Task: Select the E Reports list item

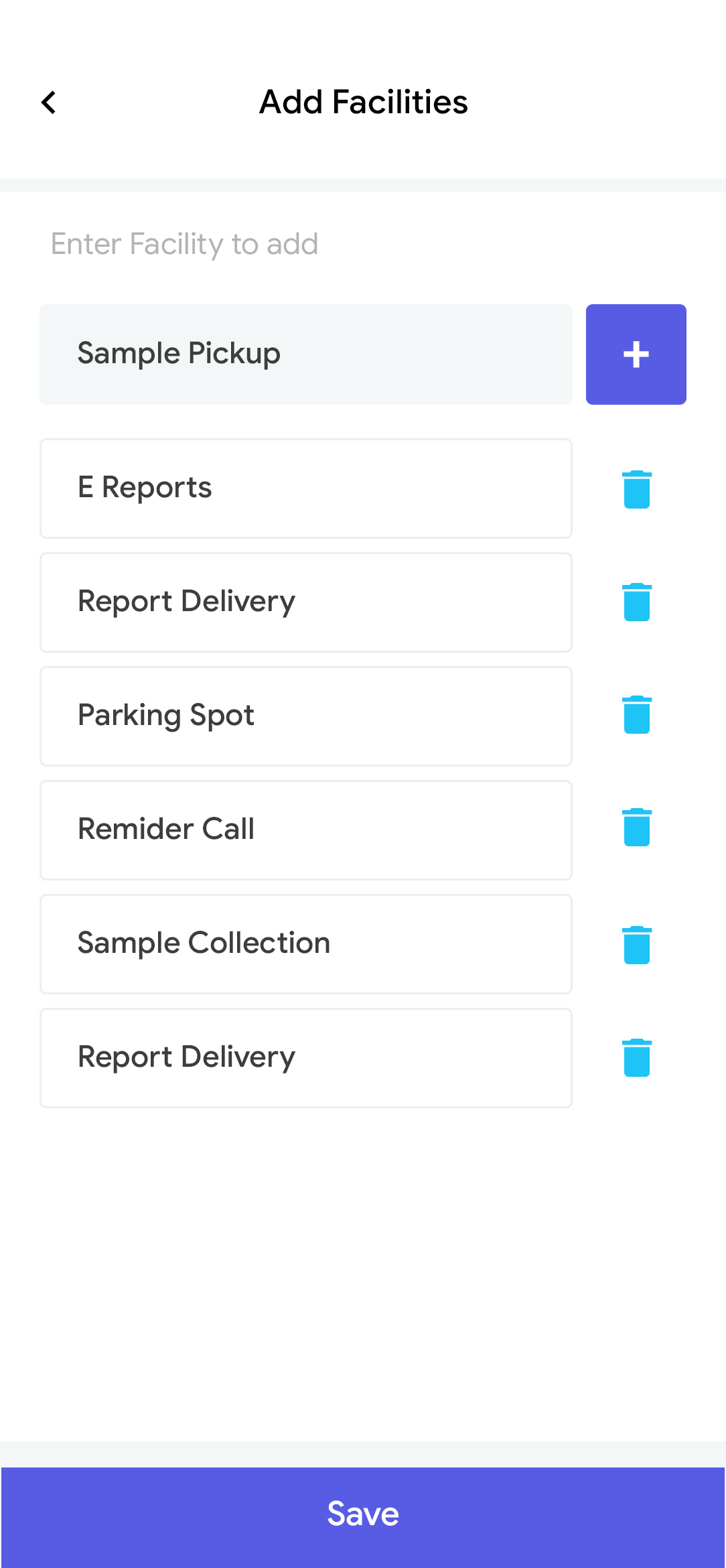Action: [305, 488]
